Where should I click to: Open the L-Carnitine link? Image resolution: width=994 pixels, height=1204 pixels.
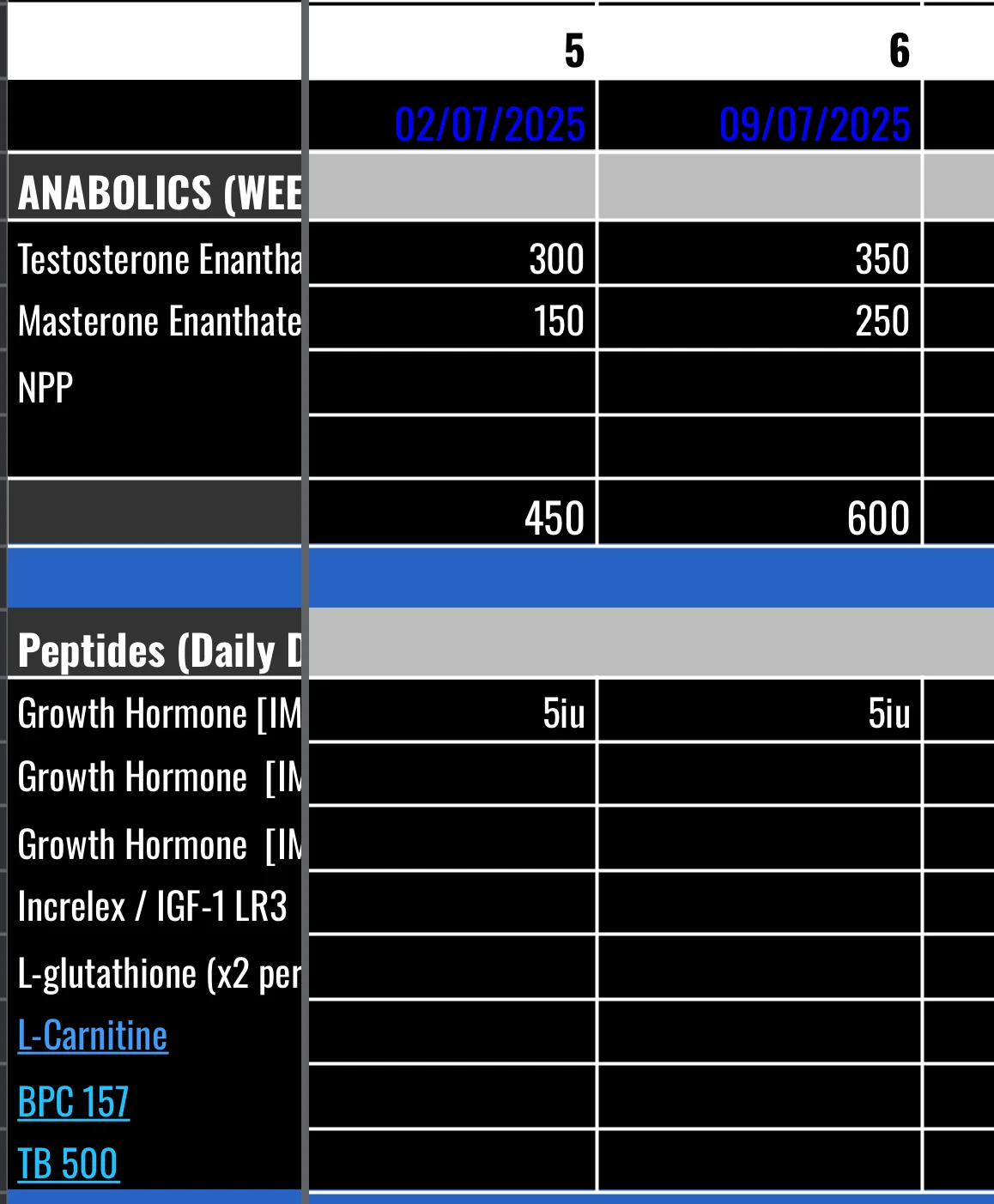pyautogui.click(x=93, y=1036)
